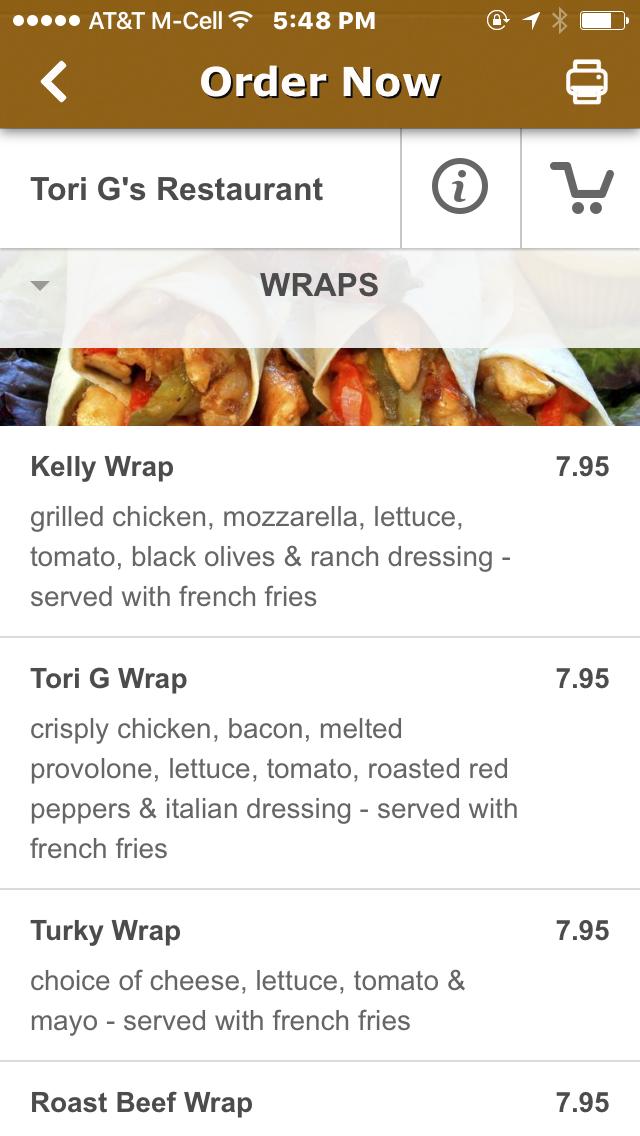Collapse the WRAPS category header
The height and width of the screenshot is (1136, 640).
pos(319,286)
